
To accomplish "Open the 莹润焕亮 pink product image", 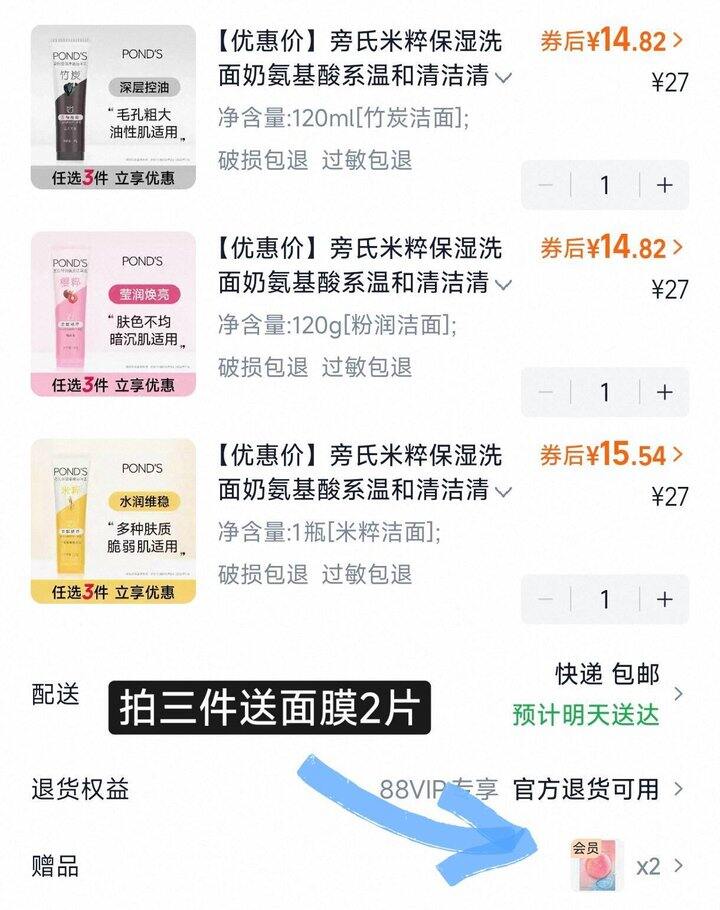I will (x=113, y=314).
